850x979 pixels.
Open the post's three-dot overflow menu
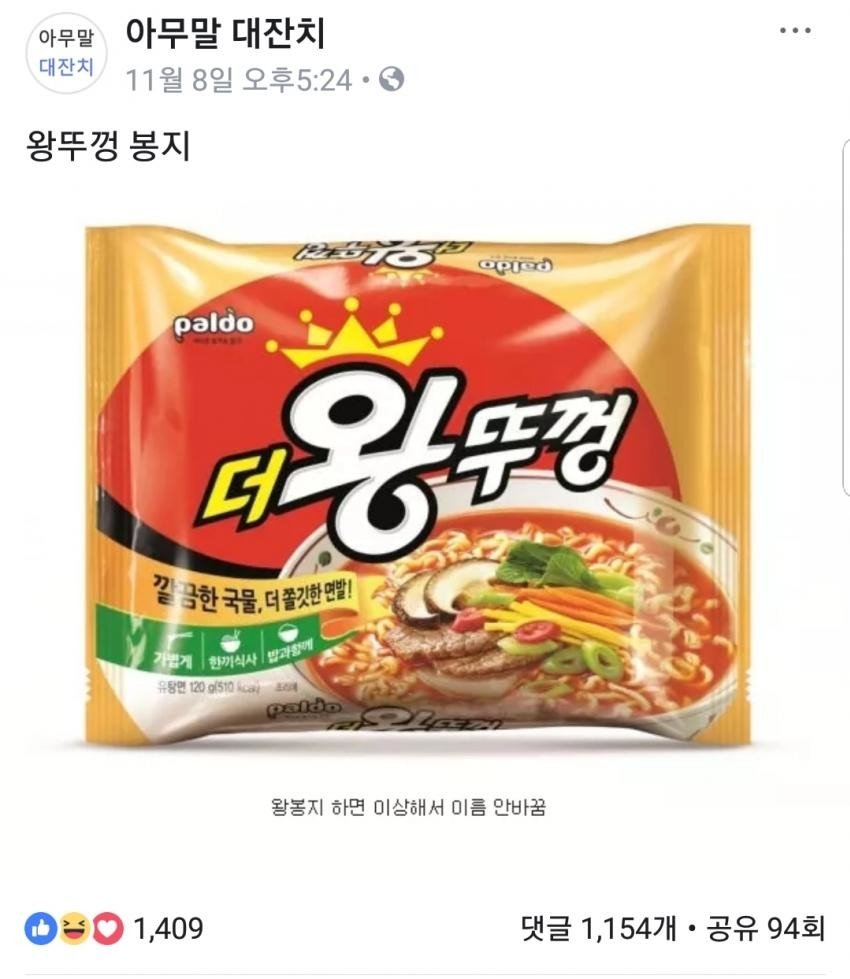pos(795,30)
